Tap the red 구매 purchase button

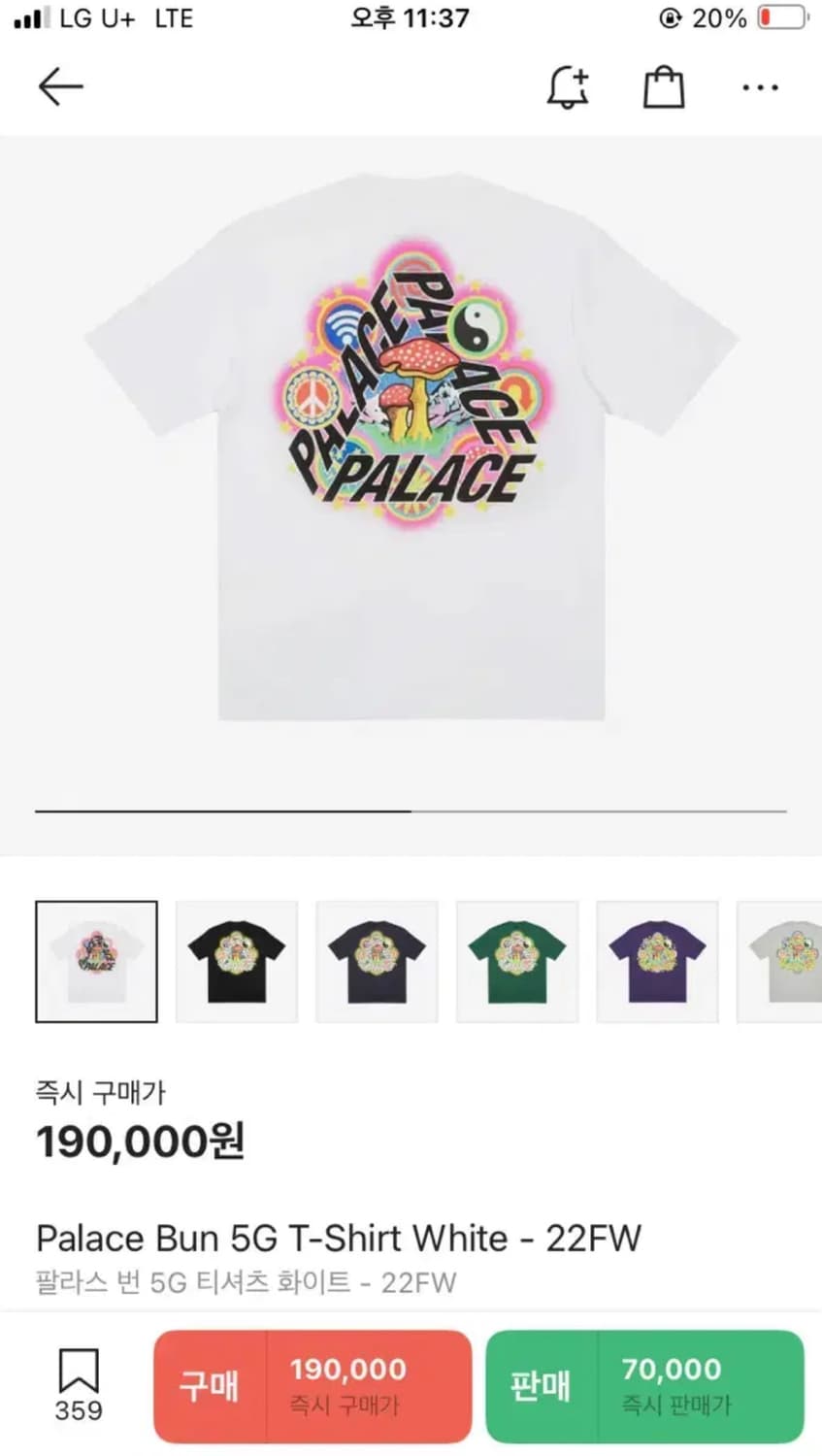pyautogui.click(x=311, y=1386)
